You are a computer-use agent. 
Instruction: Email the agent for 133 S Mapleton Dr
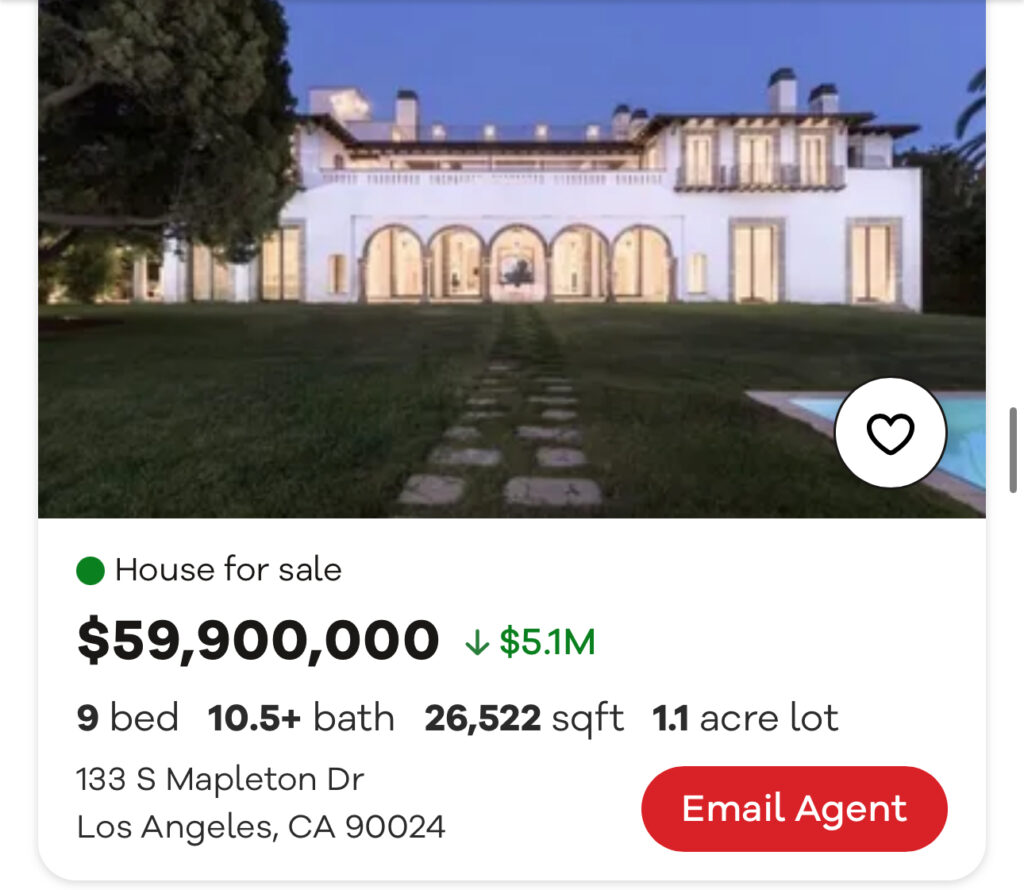point(794,809)
